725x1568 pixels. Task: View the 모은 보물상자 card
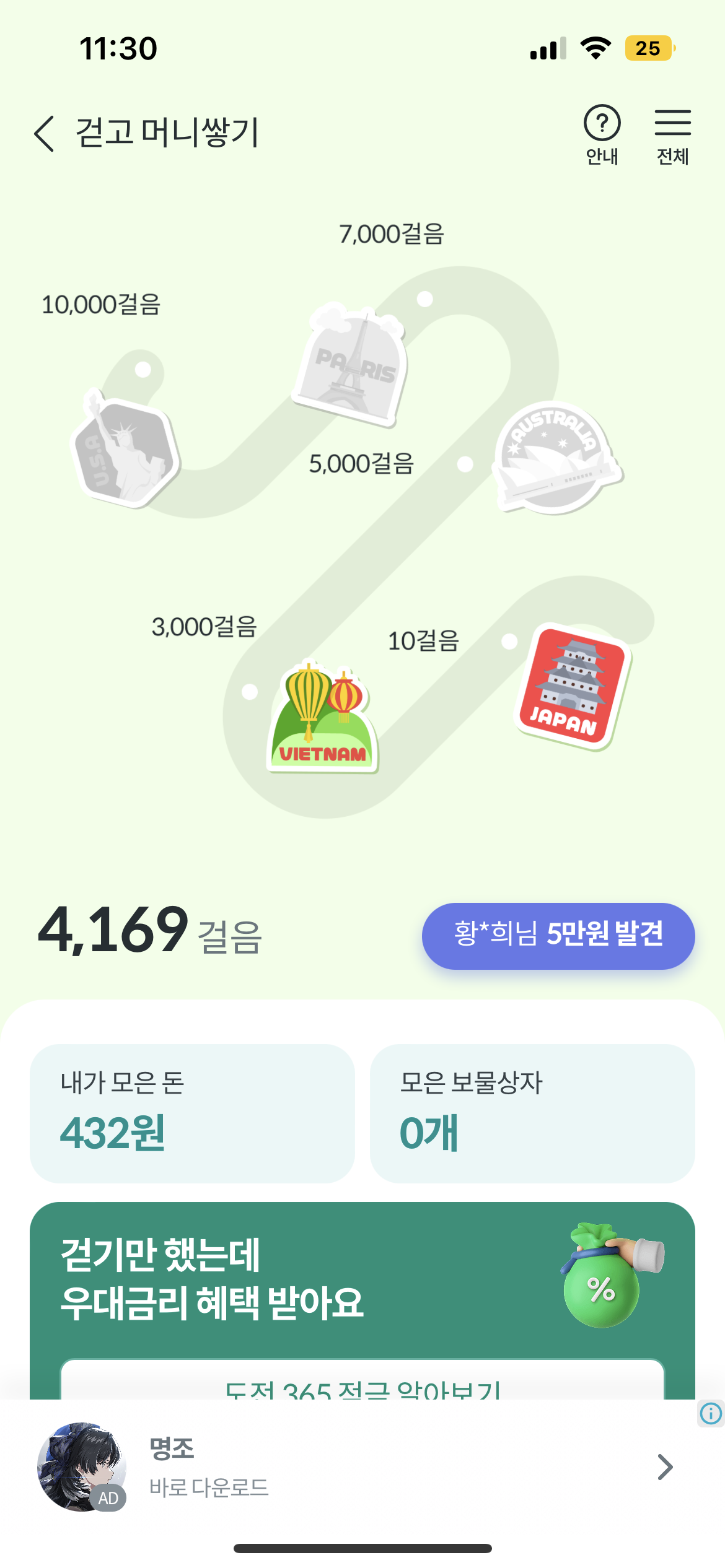532,1113
